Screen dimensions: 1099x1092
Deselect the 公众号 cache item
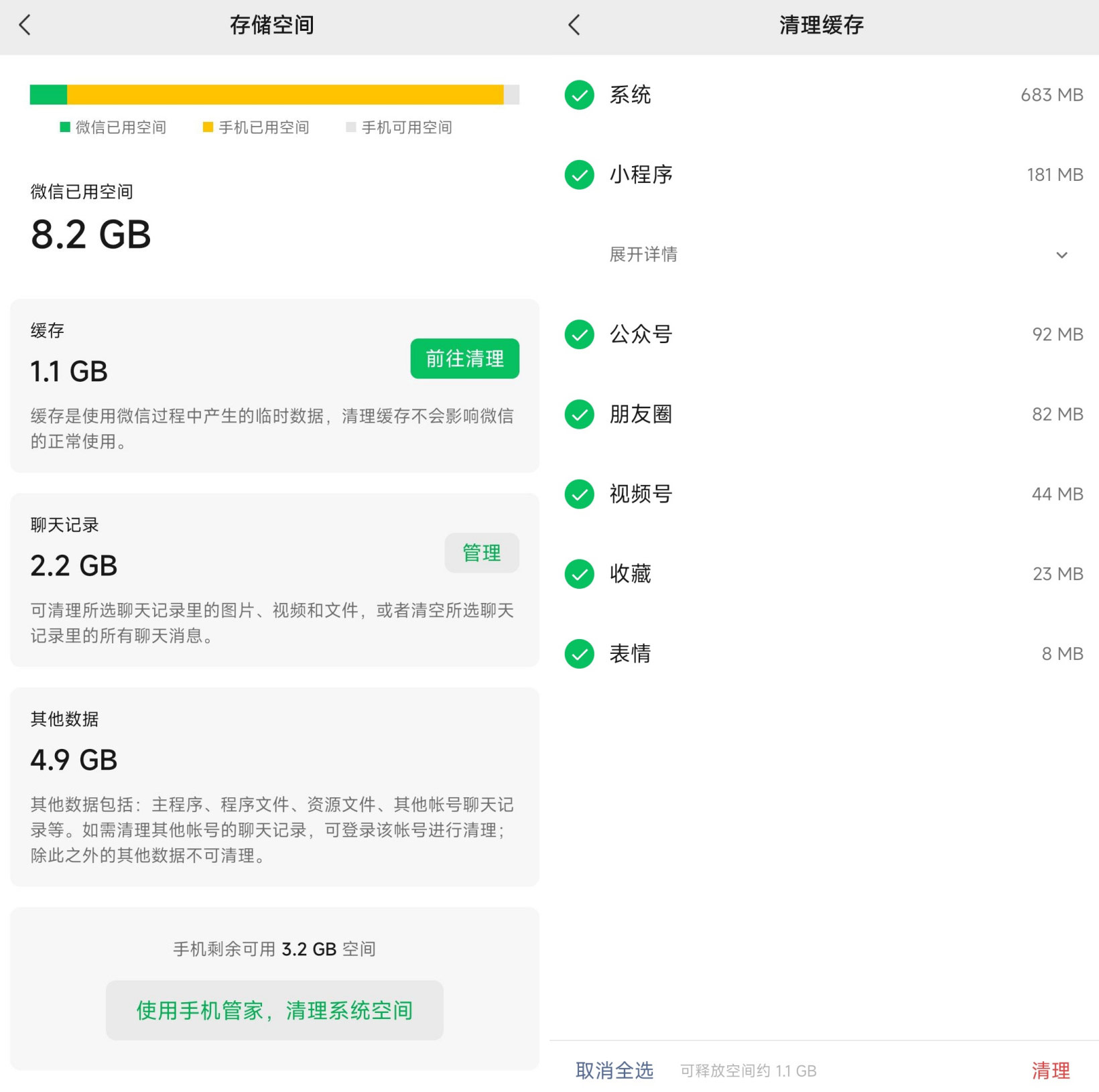pos(580,334)
